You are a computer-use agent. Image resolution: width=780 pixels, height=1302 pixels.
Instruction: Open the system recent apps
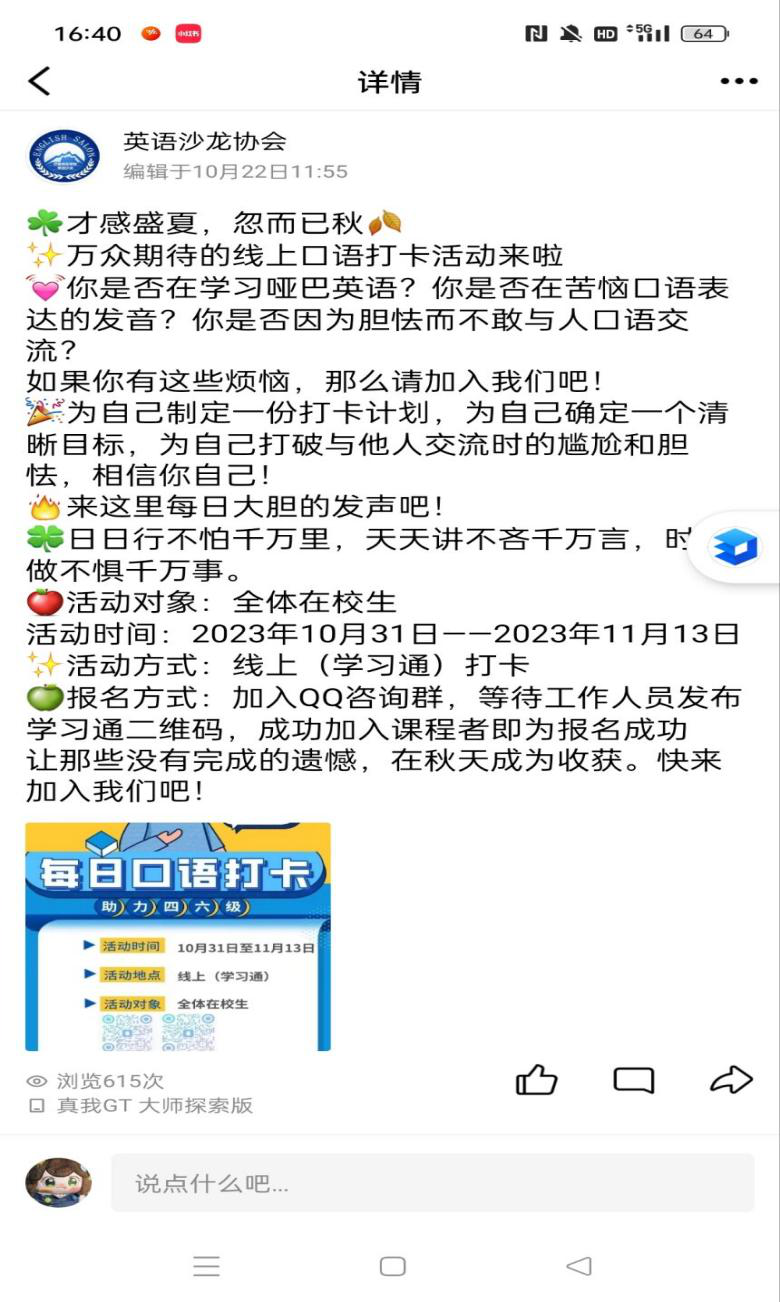206,1266
